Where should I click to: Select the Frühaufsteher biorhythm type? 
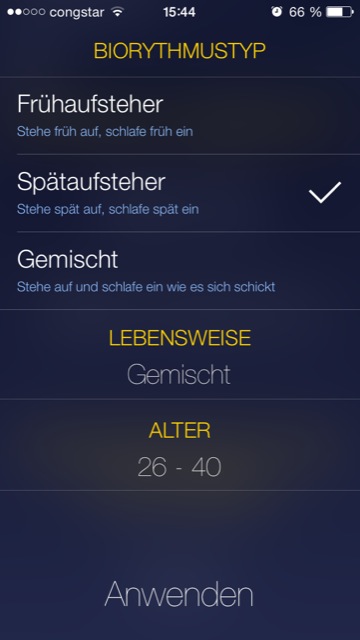[180, 116]
